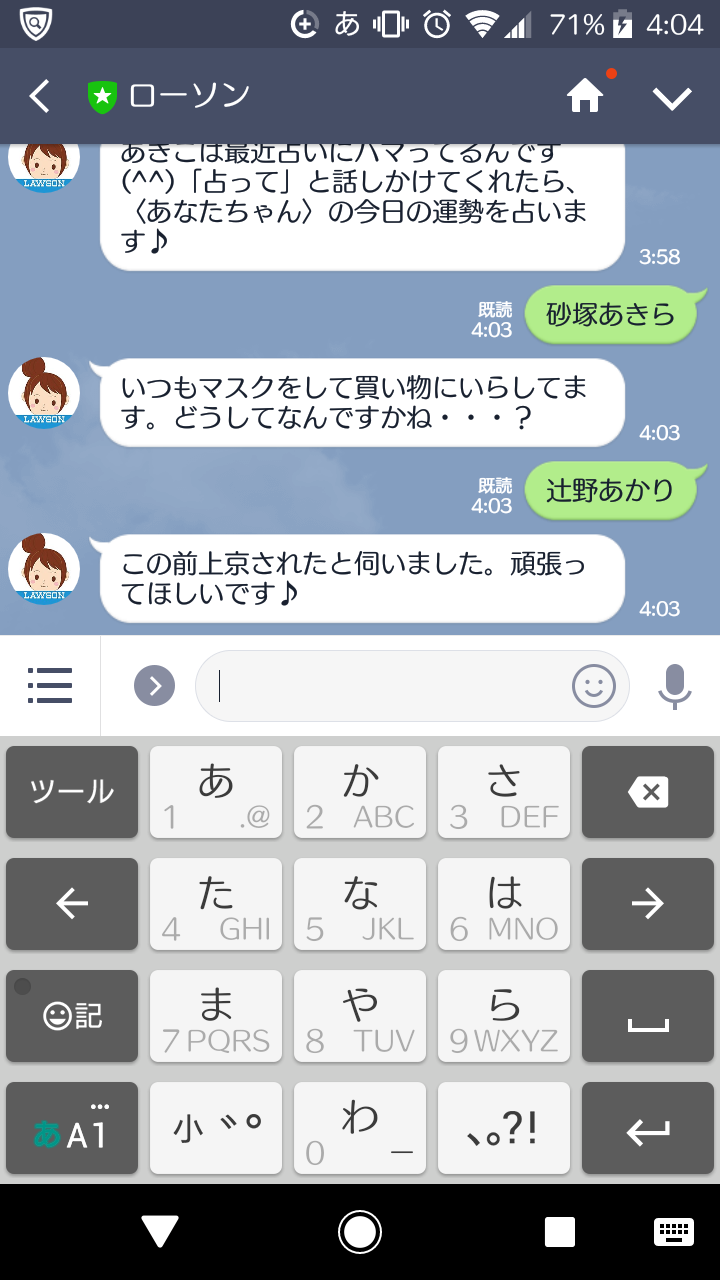Go back from the ローソン chat
The height and width of the screenshot is (1280, 720).
pos(39,97)
